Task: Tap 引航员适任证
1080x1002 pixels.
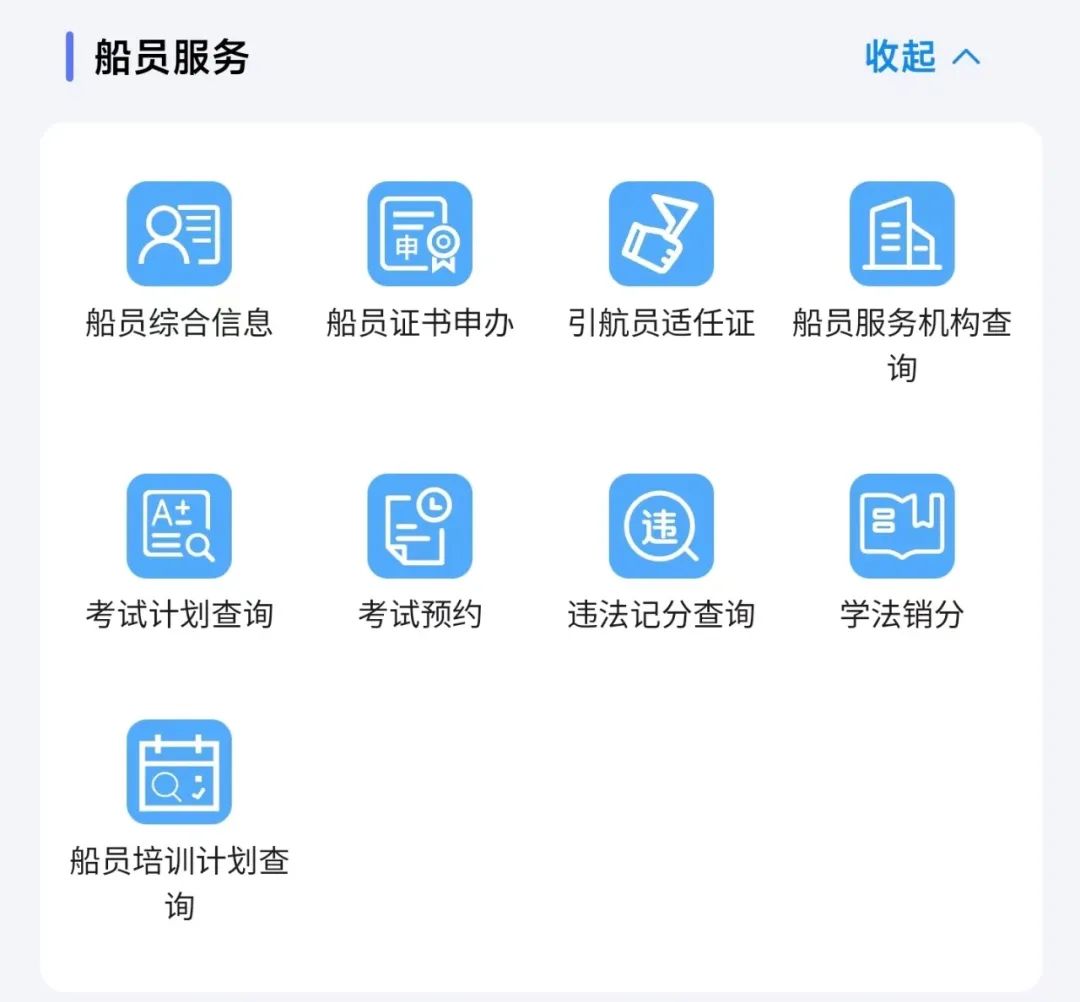Action: [x=661, y=234]
